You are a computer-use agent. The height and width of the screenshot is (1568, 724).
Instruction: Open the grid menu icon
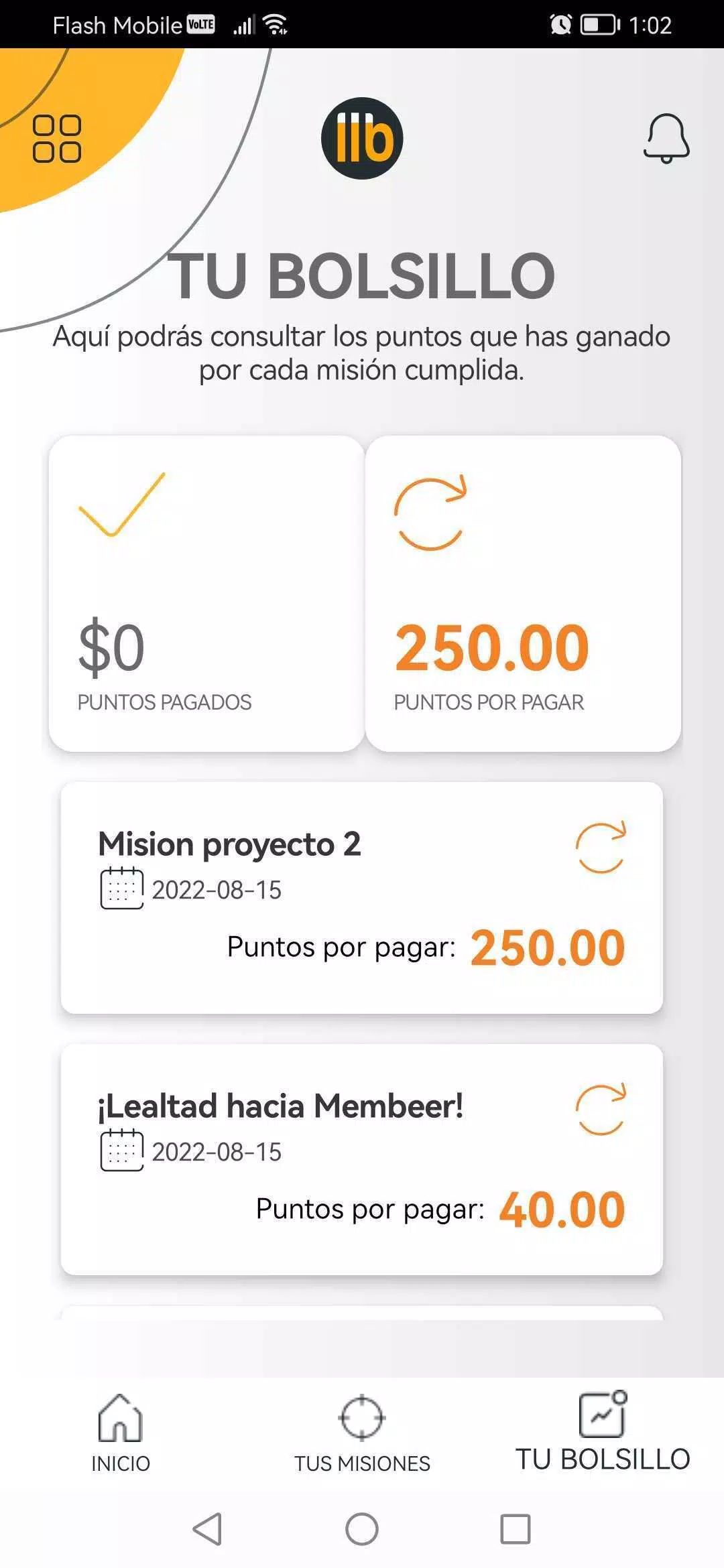coord(57,139)
